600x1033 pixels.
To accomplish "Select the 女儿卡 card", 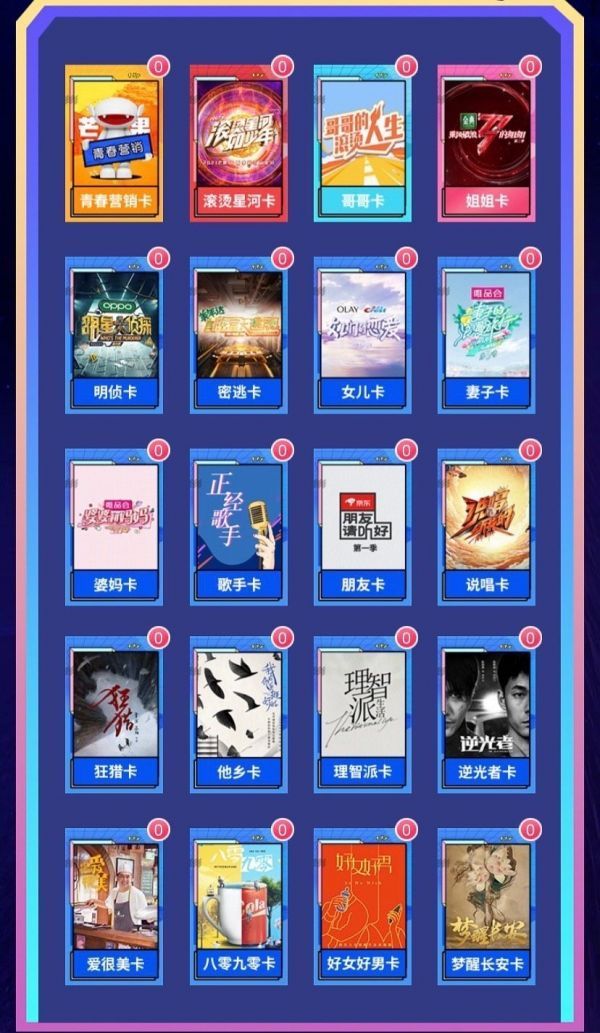I will point(363,333).
